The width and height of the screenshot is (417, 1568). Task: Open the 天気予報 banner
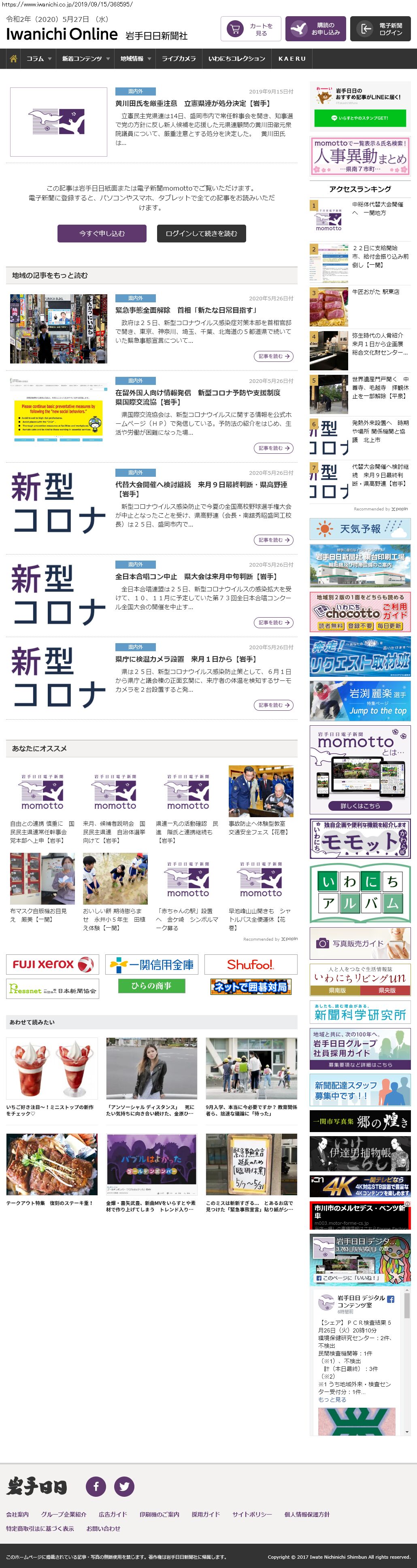click(x=360, y=529)
